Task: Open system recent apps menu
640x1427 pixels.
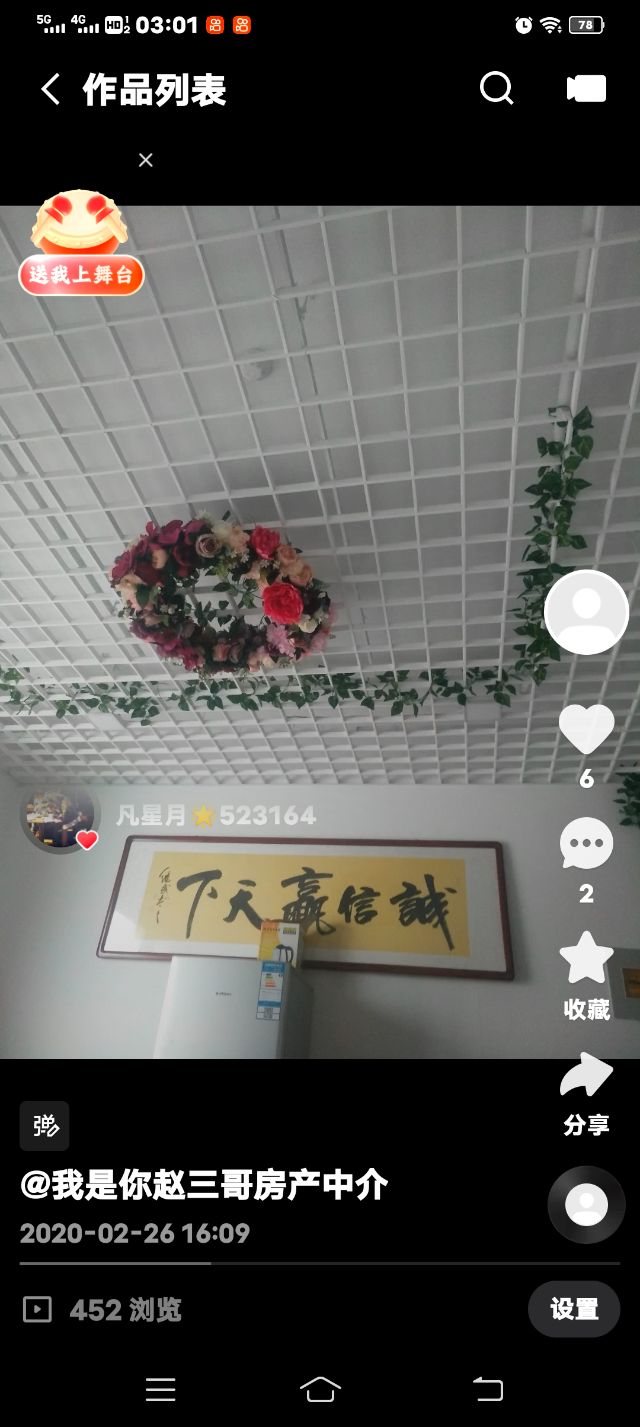Action: click(160, 1389)
